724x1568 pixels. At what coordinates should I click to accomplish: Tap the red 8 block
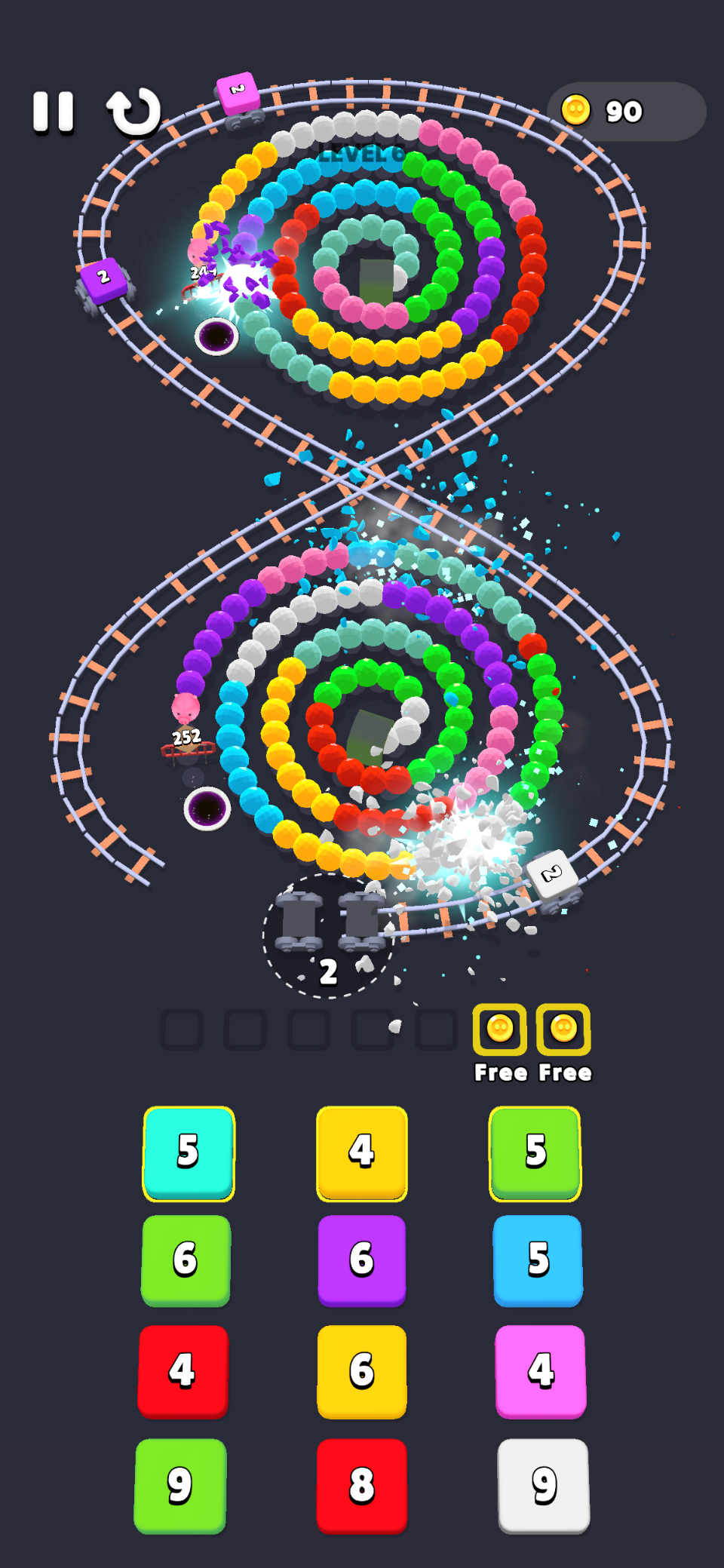[x=362, y=1484]
